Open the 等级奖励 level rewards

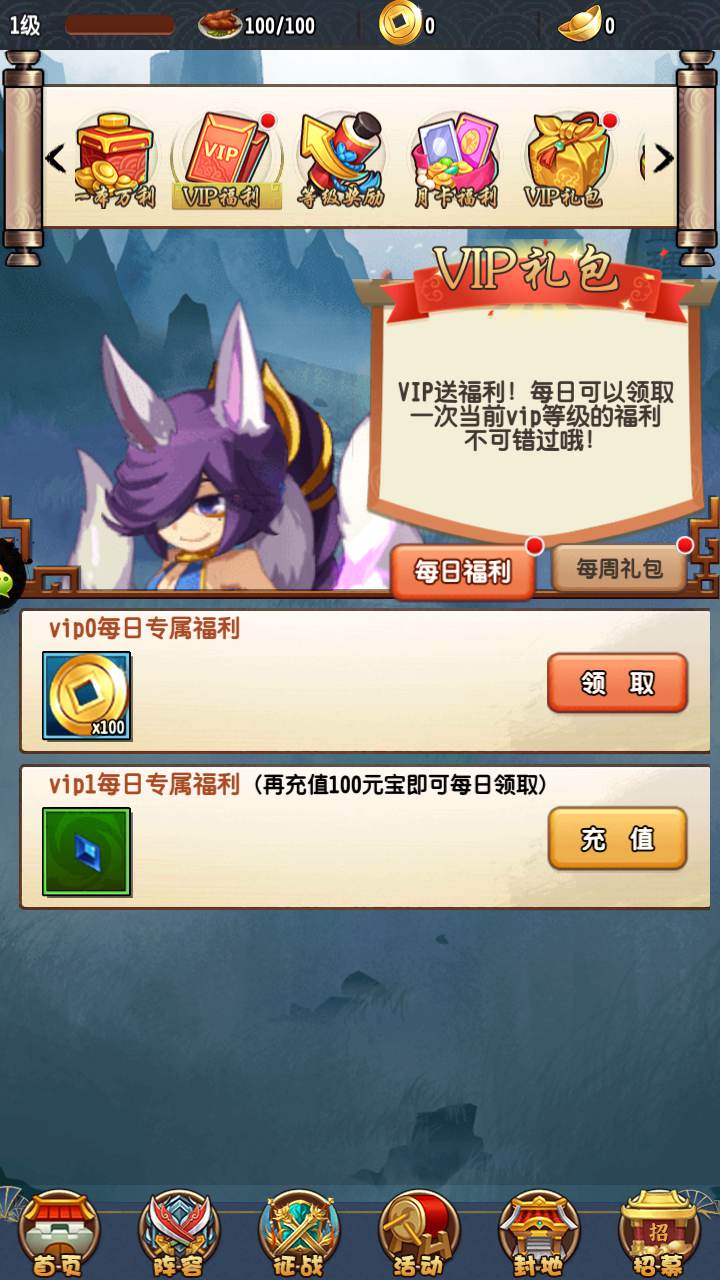click(x=341, y=159)
